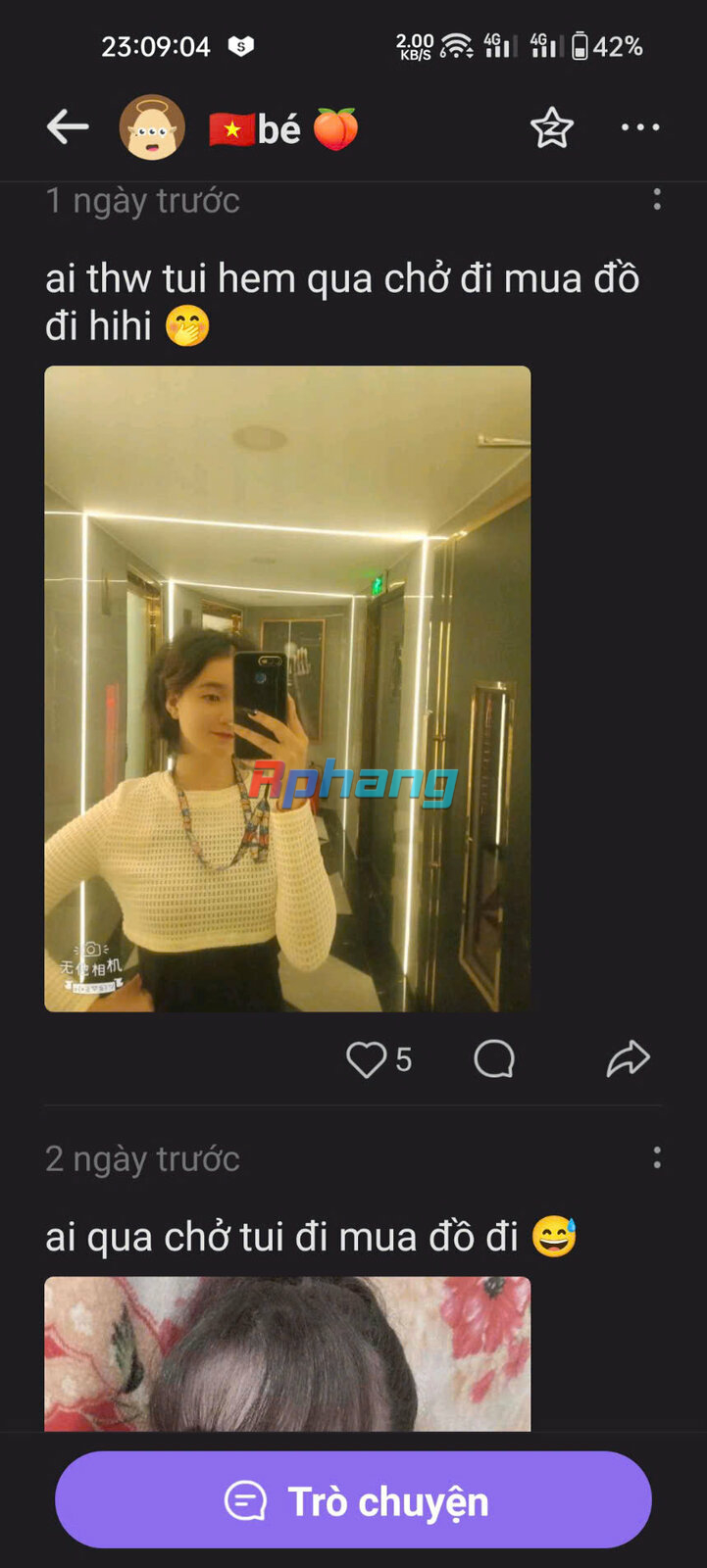Viewport: 707px width, 1568px height.
Task: Open the photo in the 2 ngày trước post
Action: point(287,1354)
